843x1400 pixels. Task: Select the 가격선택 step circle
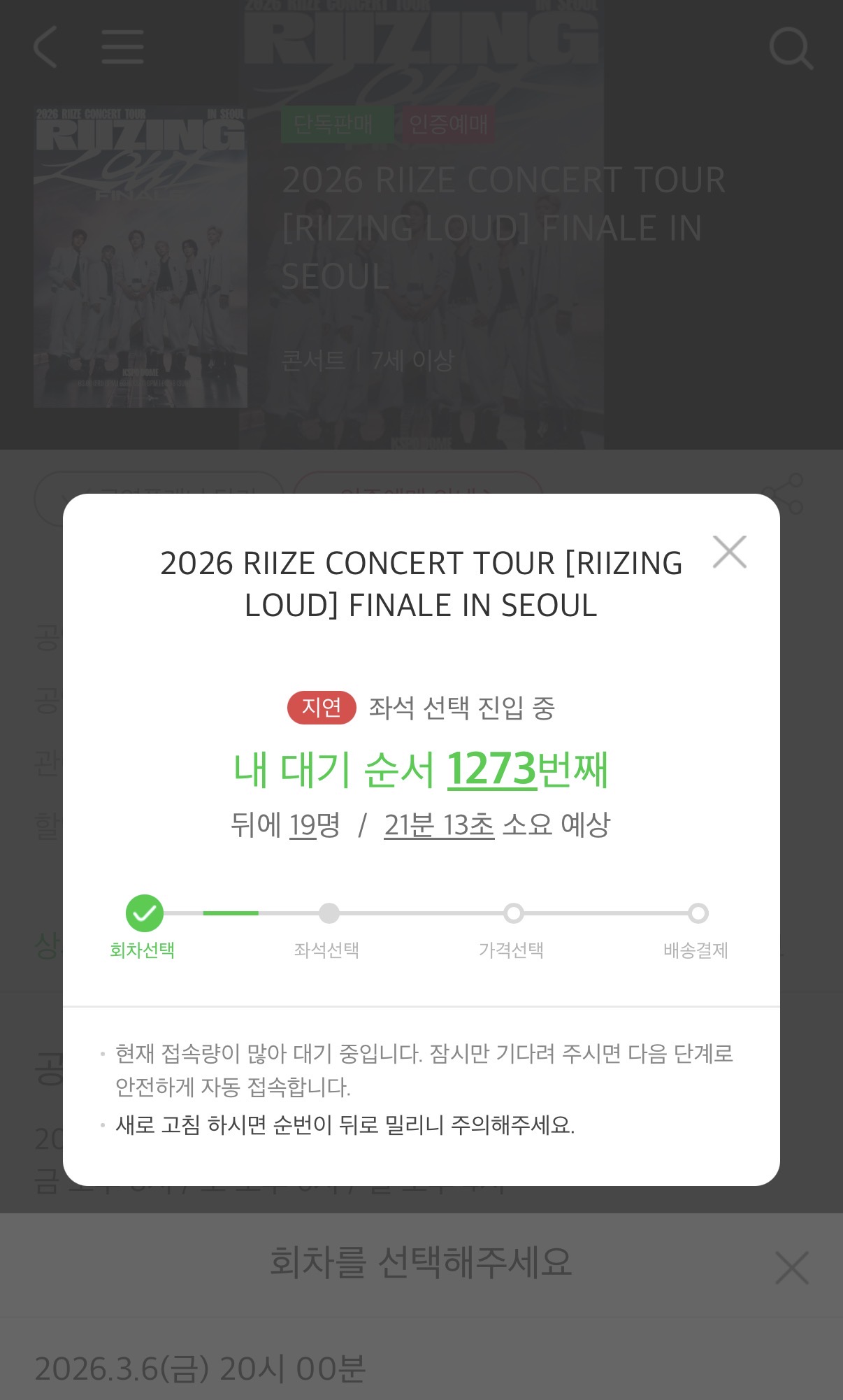coord(514,915)
